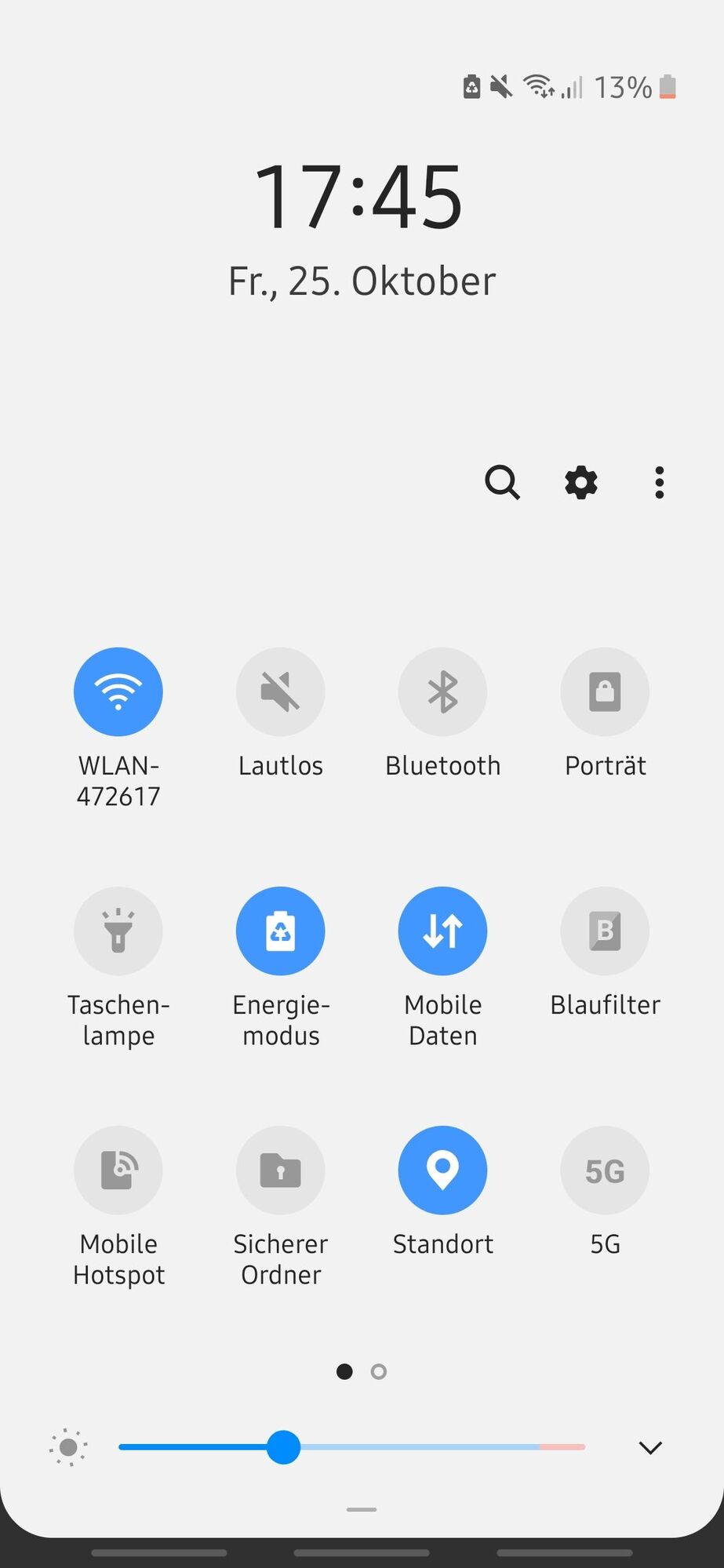Image resolution: width=724 pixels, height=1568 pixels.
Task: Turn off WLAN-472617 Wi-Fi
Action: 118,691
